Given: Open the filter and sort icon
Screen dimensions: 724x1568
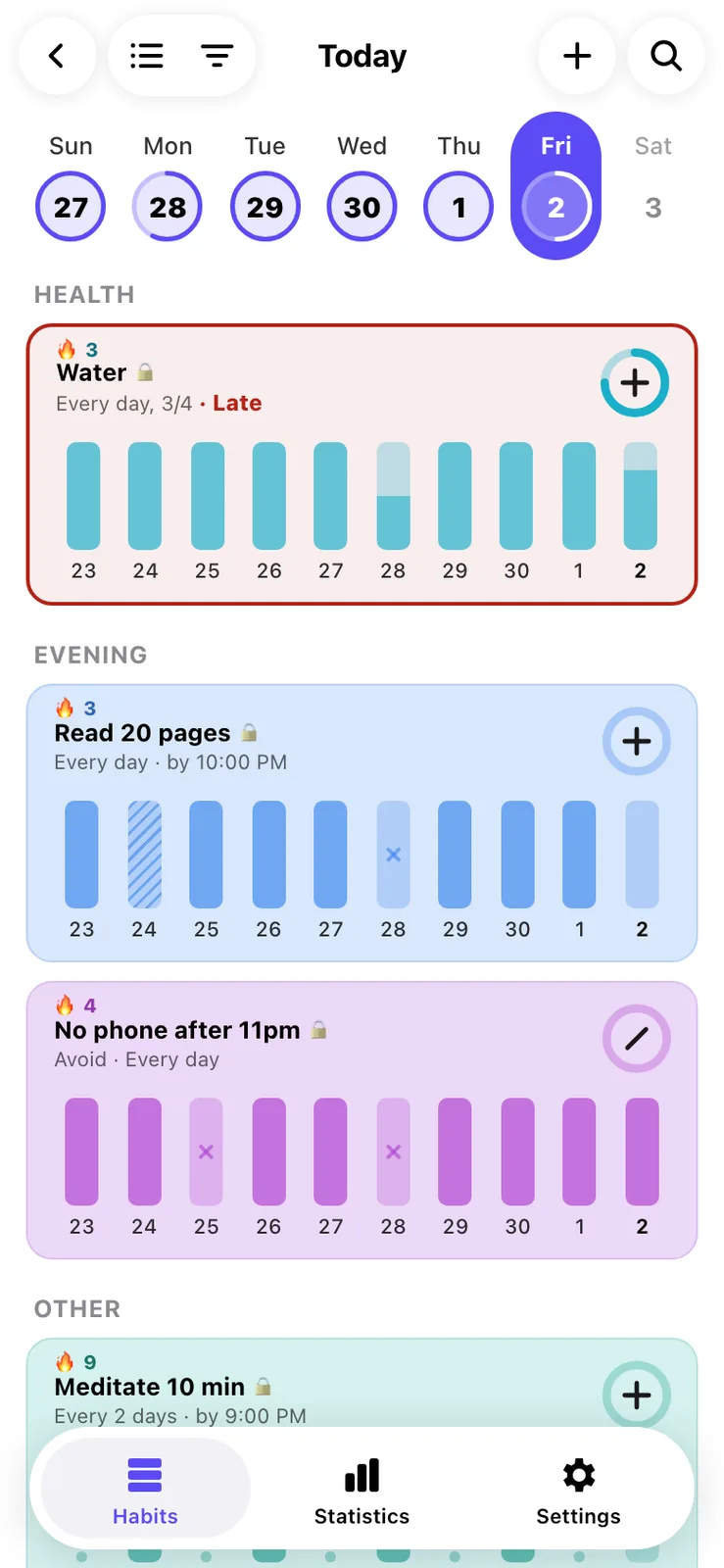Looking at the screenshot, I should point(217,56).
